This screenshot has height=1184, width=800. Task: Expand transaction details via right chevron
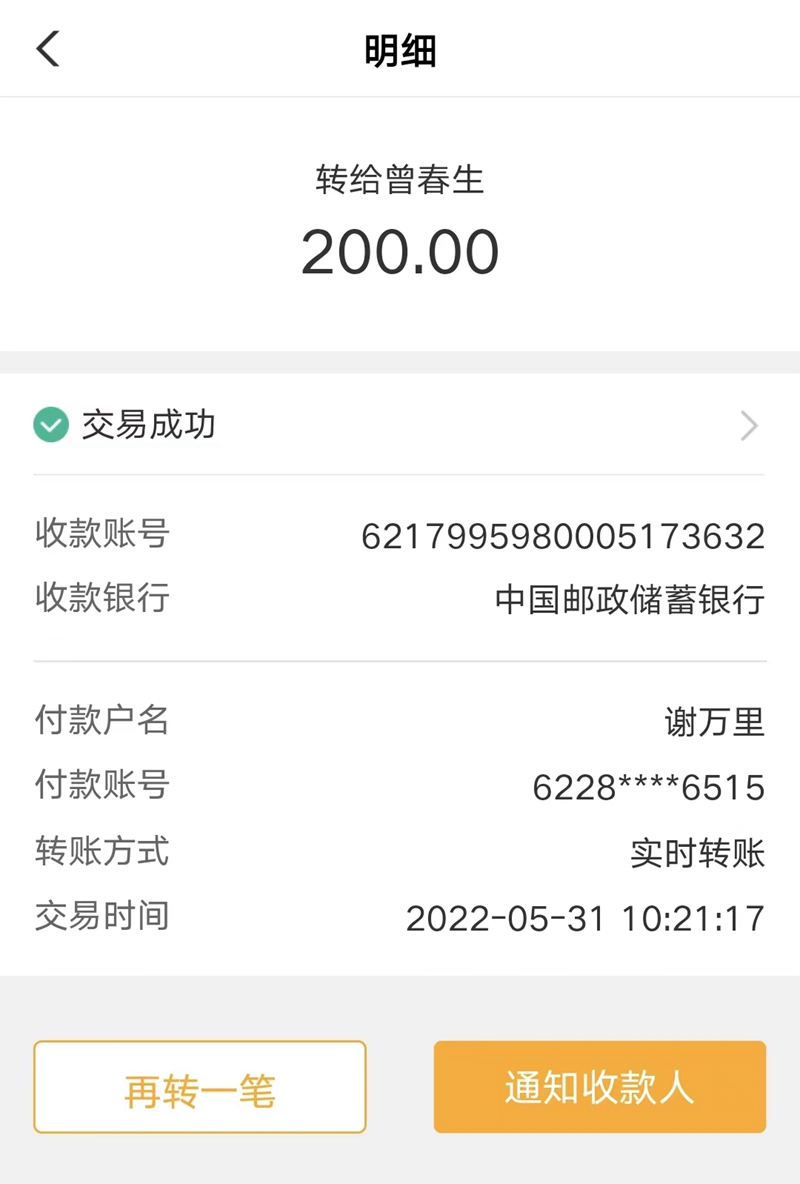tap(749, 425)
